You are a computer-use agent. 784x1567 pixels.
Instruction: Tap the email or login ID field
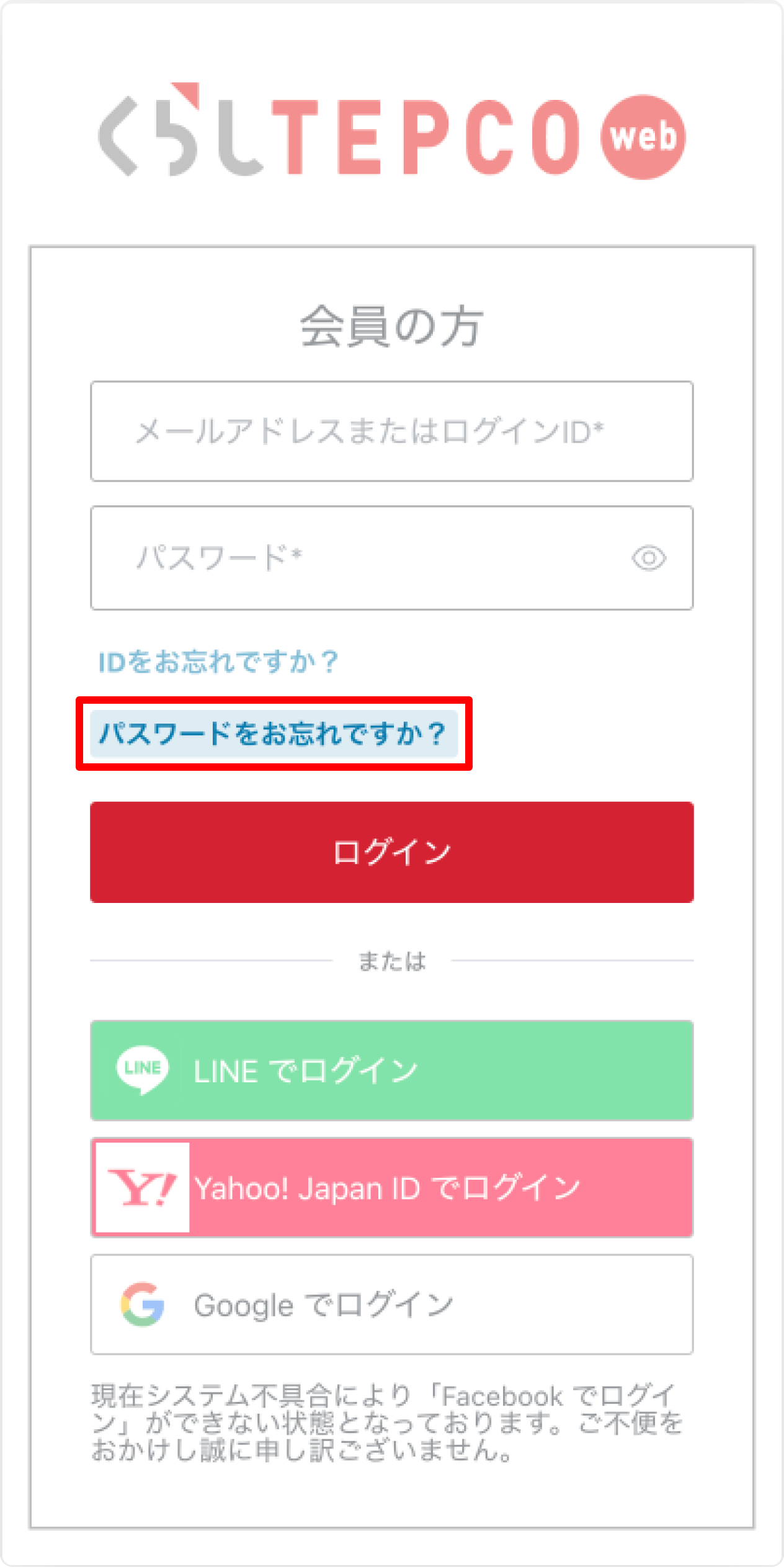coord(391,431)
